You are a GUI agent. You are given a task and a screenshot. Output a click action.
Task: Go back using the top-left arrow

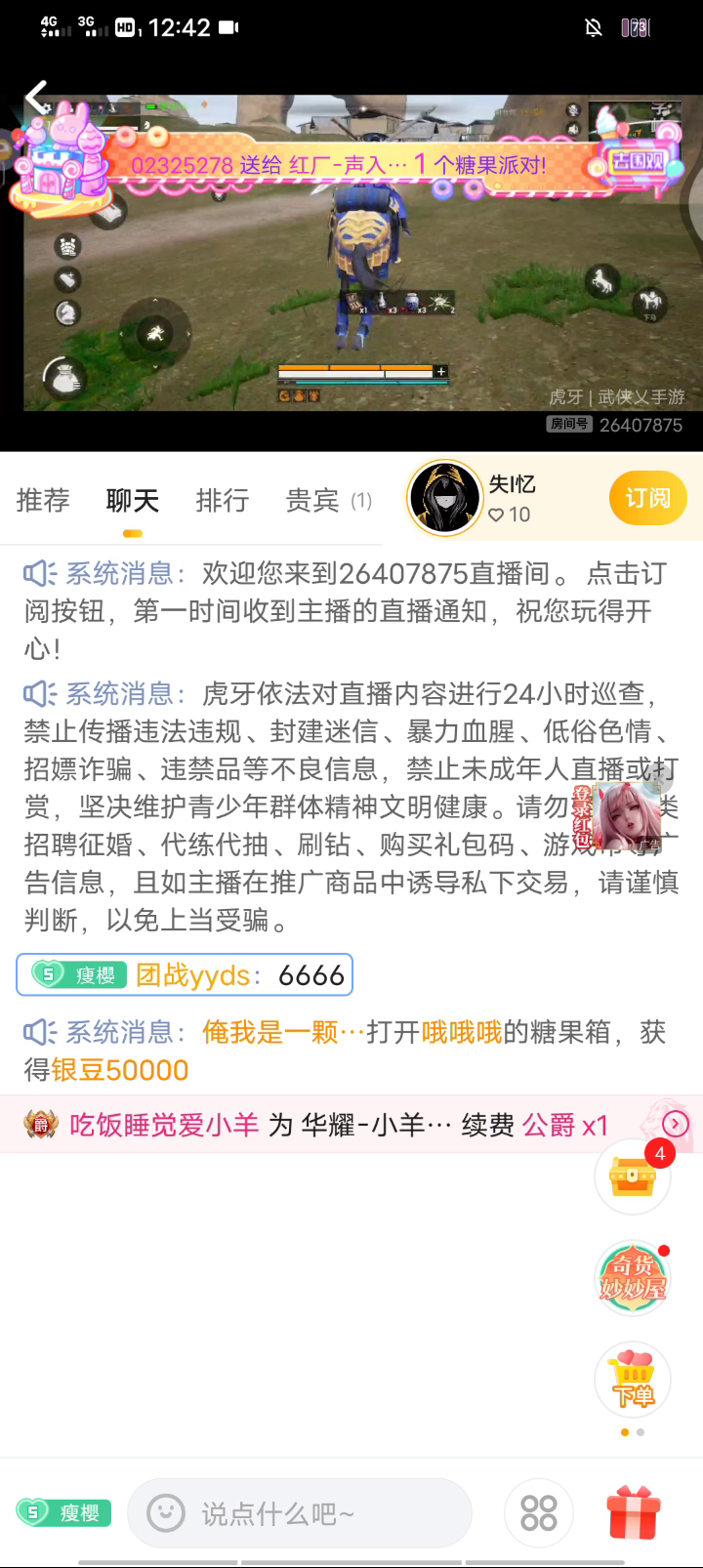tap(36, 96)
